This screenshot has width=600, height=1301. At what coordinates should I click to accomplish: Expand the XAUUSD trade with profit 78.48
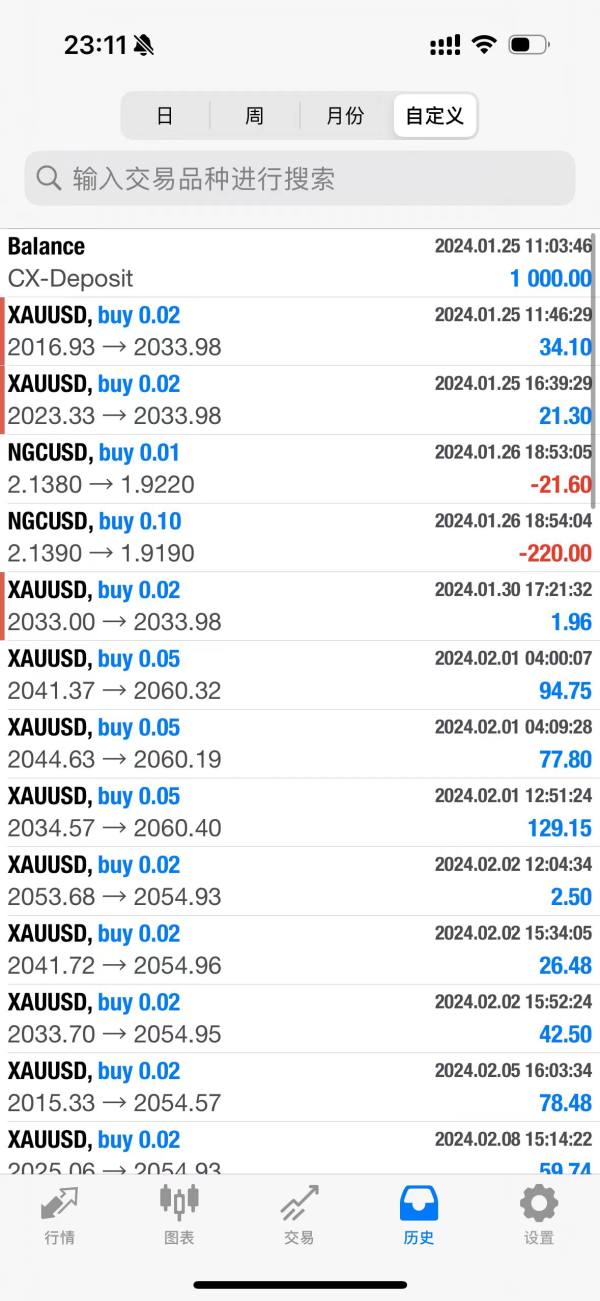(300, 1087)
